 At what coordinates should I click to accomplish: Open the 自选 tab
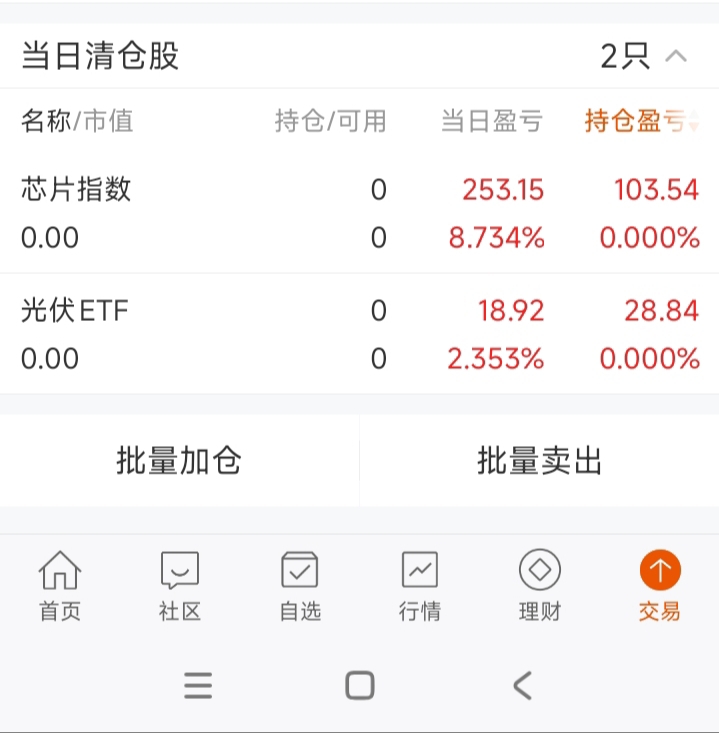(x=300, y=586)
